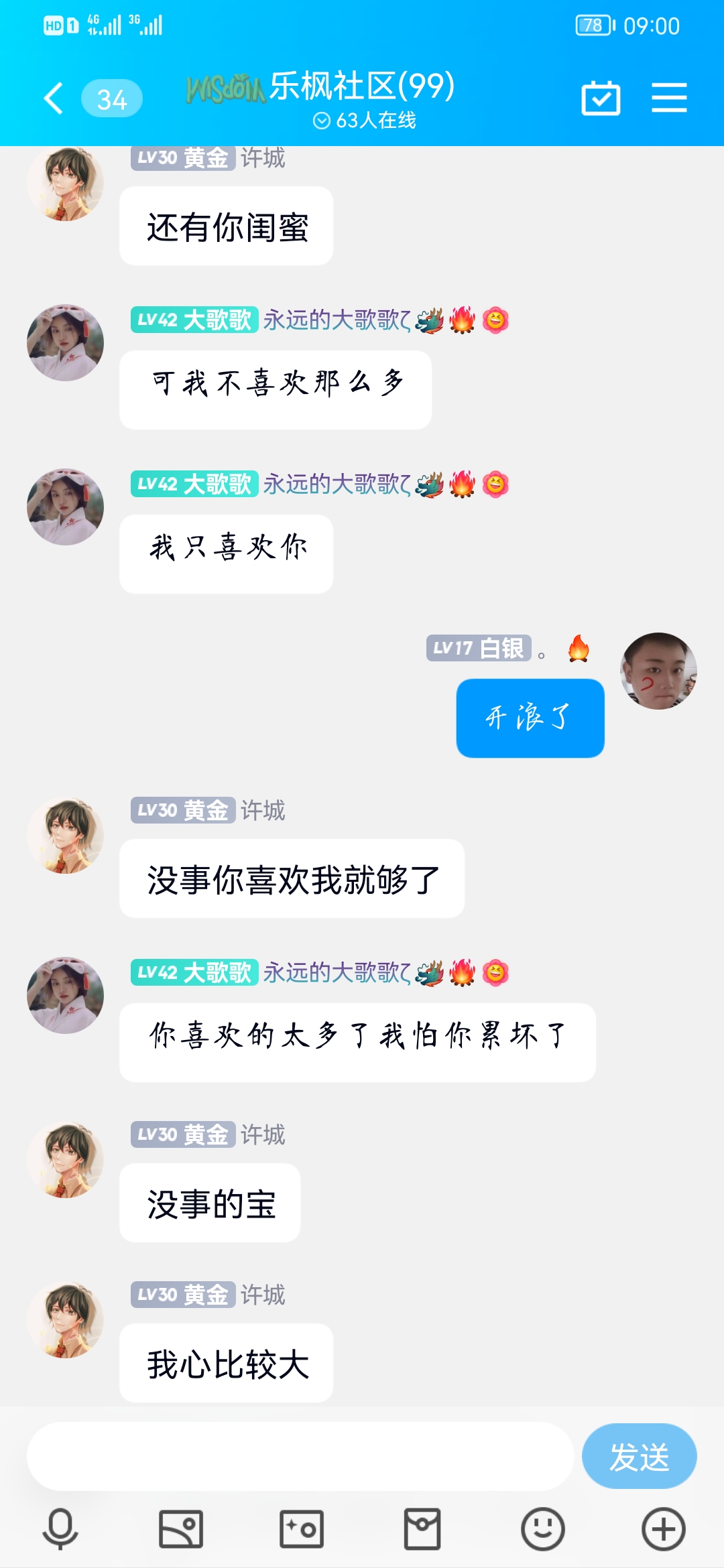The image size is (724, 1568).
Task: Go back to the message list
Action: coord(55,99)
